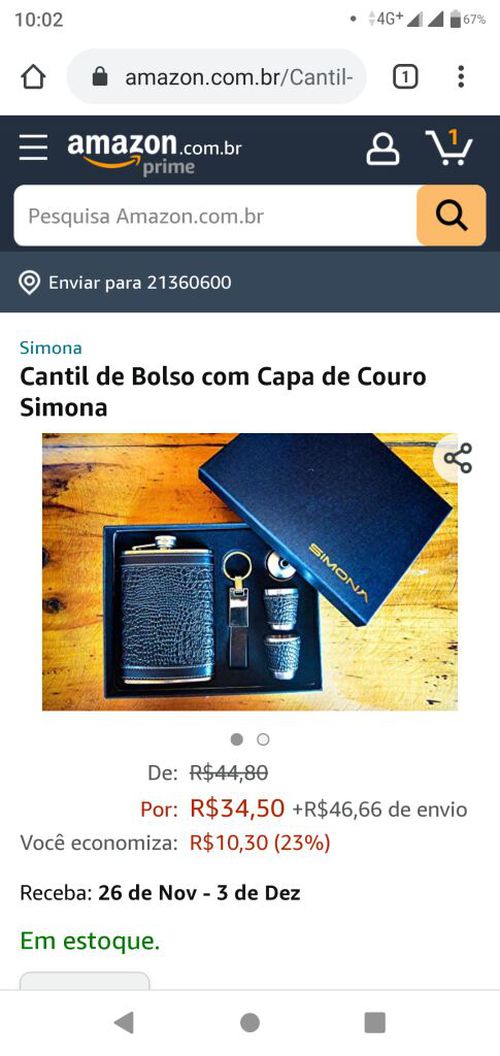Go back with system back button

[124, 1022]
